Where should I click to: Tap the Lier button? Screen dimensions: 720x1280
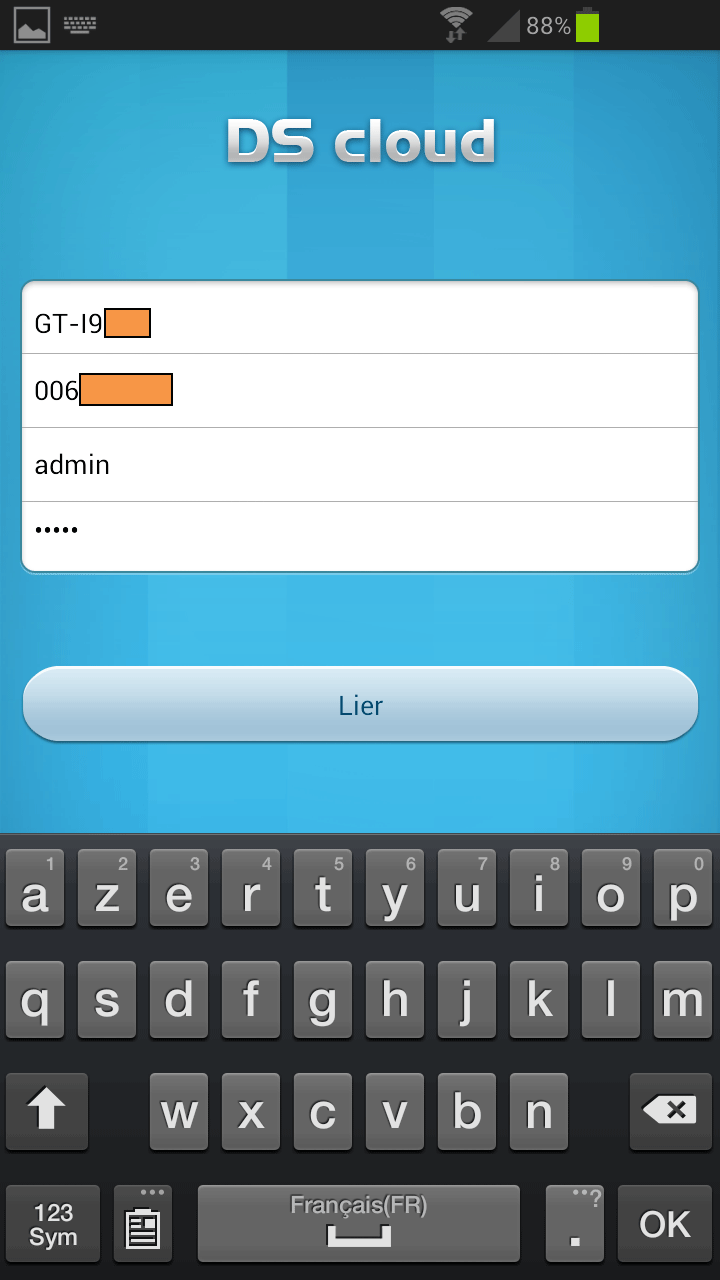click(x=360, y=704)
